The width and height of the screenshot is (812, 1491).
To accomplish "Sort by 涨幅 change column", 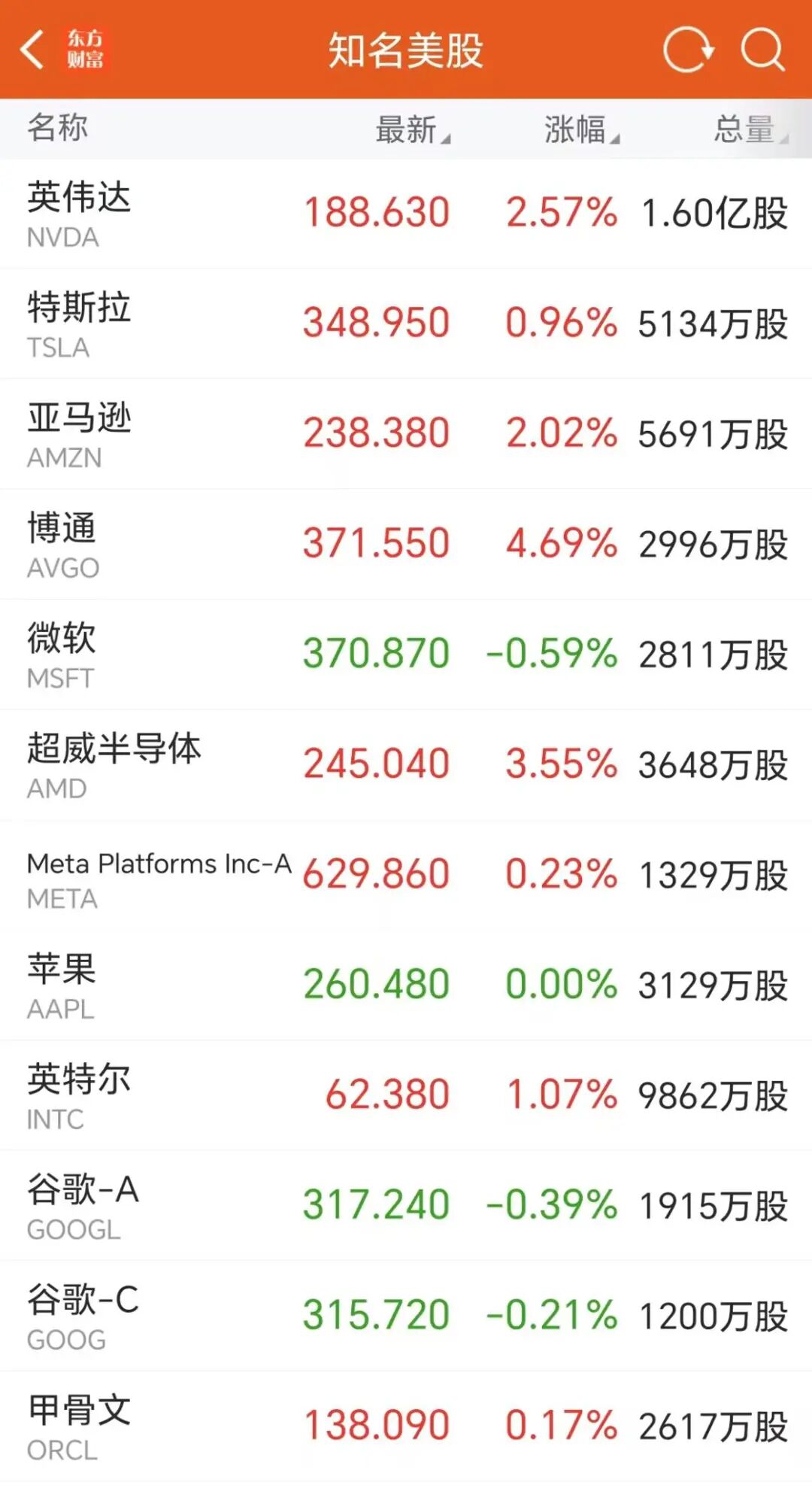I will point(581,129).
